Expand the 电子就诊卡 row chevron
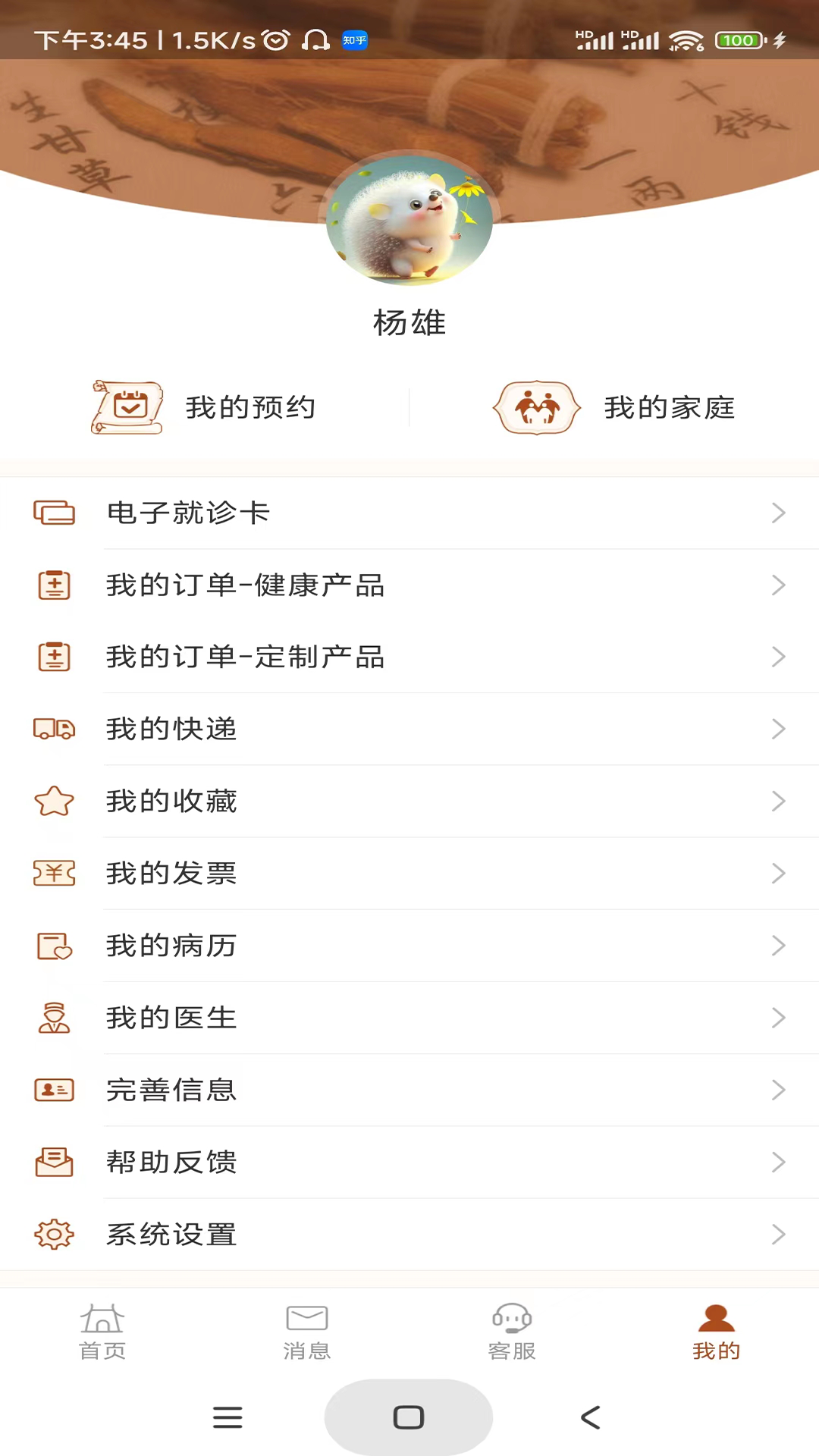819x1456 pixels. click(x=779, y=513)
